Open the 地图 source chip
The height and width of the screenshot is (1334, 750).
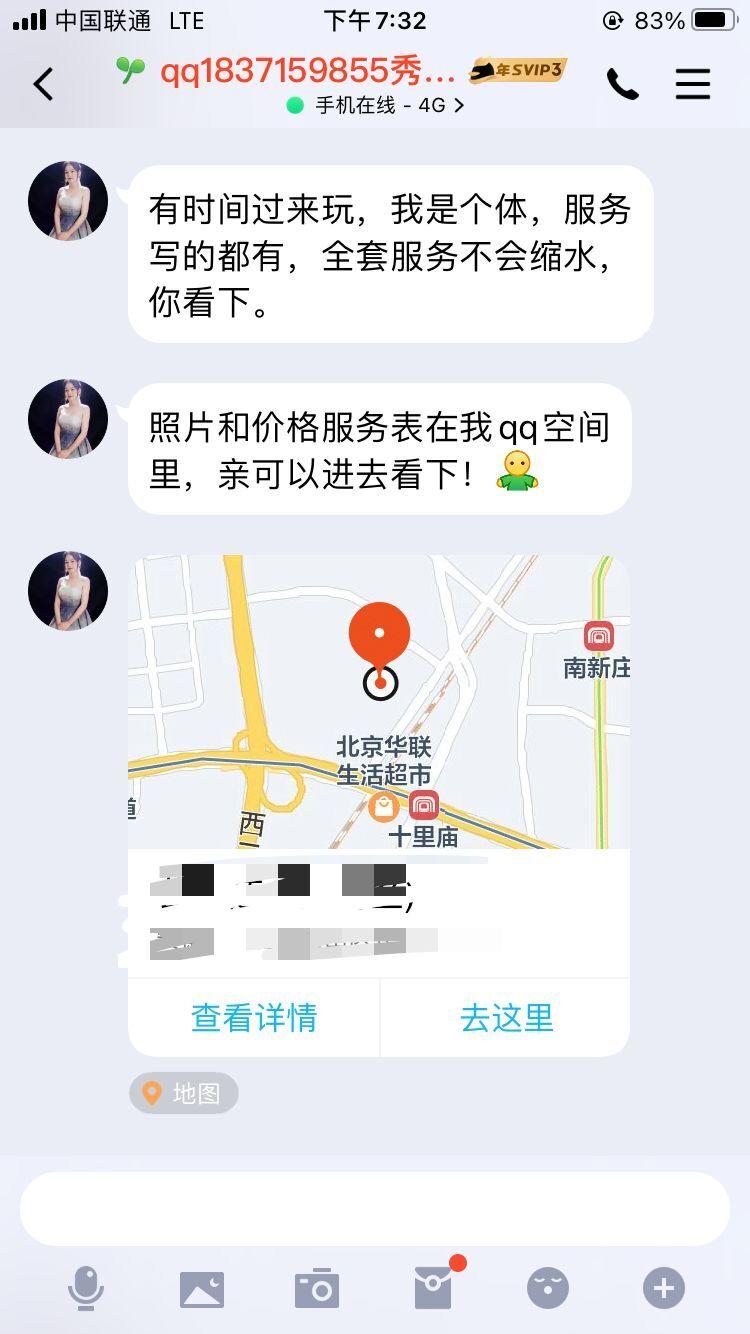click(x=184, y=1093)
